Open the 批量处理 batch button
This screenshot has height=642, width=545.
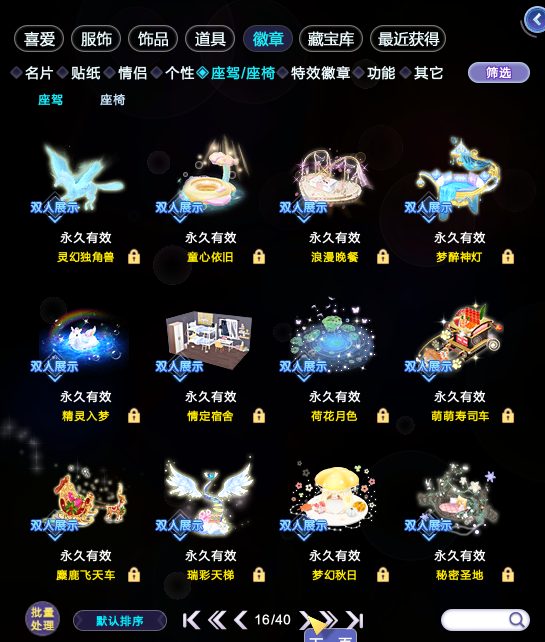[43, 619]
